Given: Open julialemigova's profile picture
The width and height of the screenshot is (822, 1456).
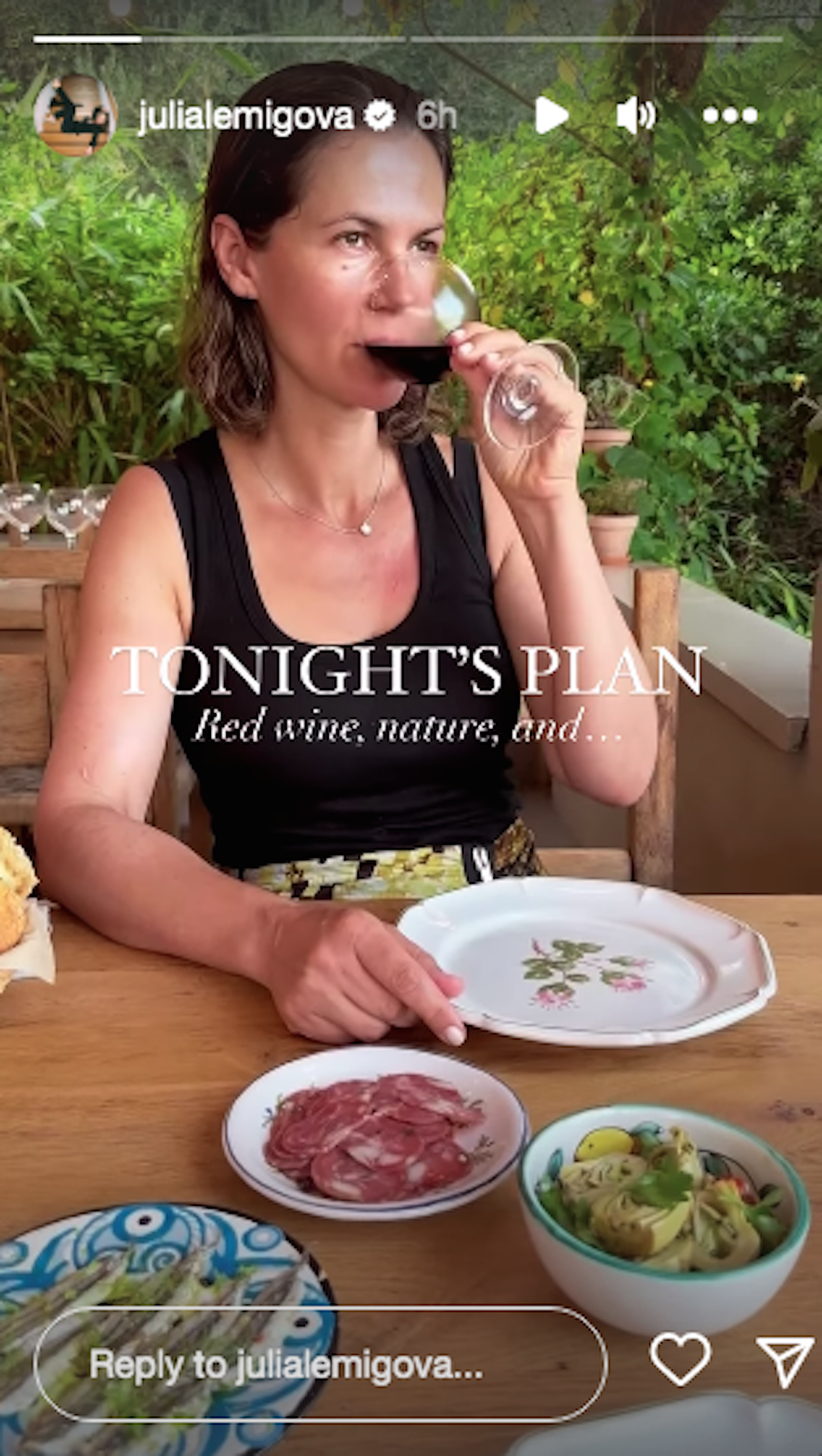Looking at the screenshot, I should [75, 115].
